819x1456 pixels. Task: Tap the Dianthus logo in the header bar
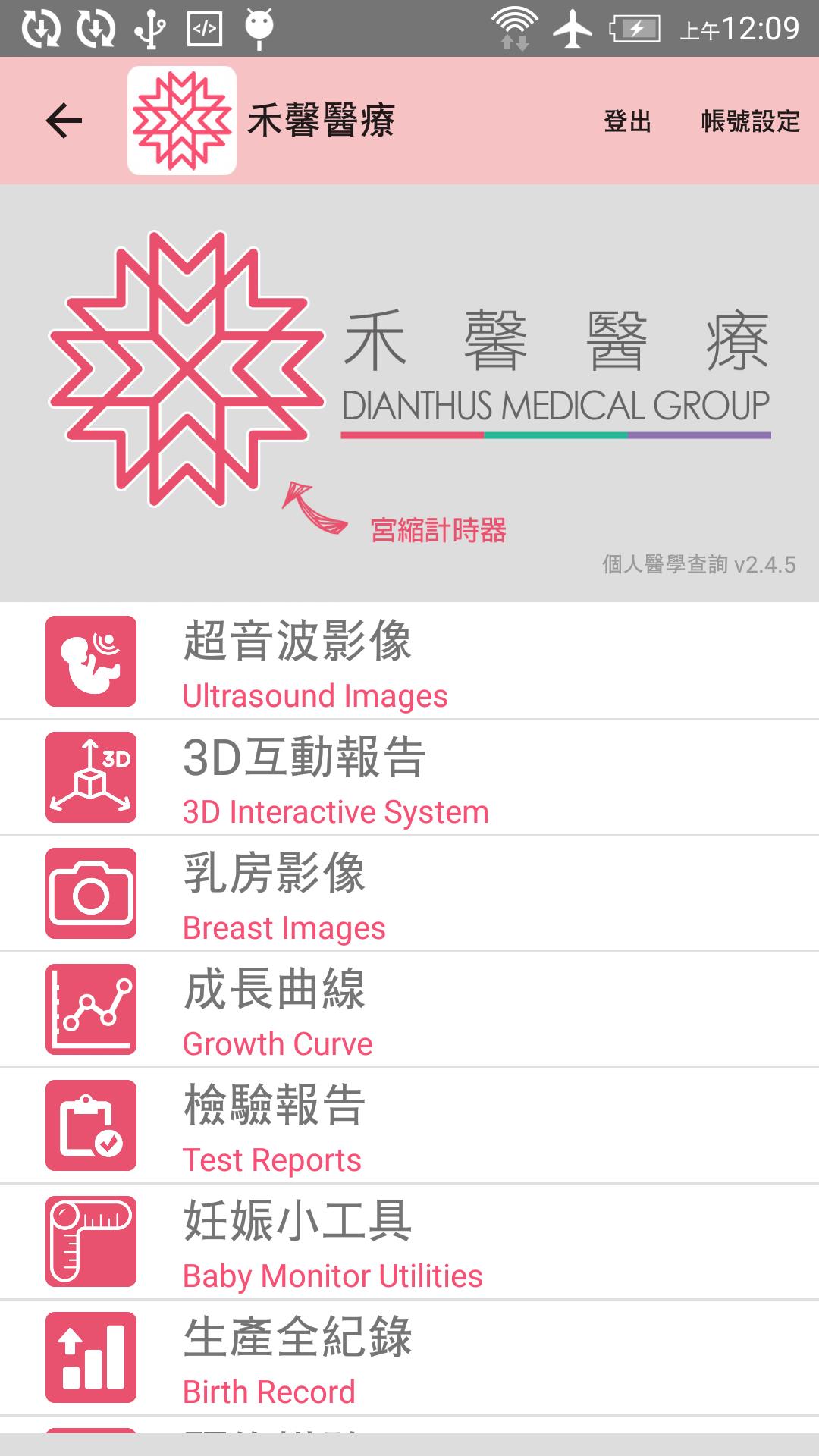click(x=181, y=120)
